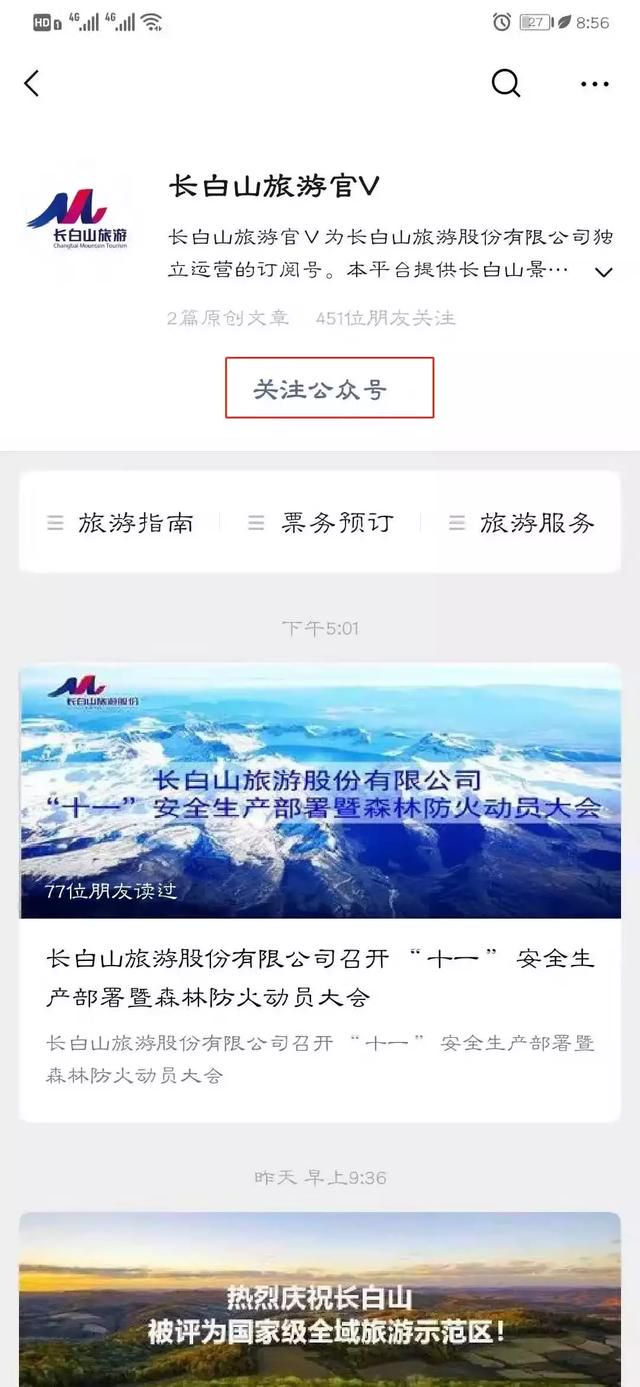Screen dimensions: 640x1387
Task: Open the three-dot overflow menu
Action: pyautogui.click(x=594, y=84)
